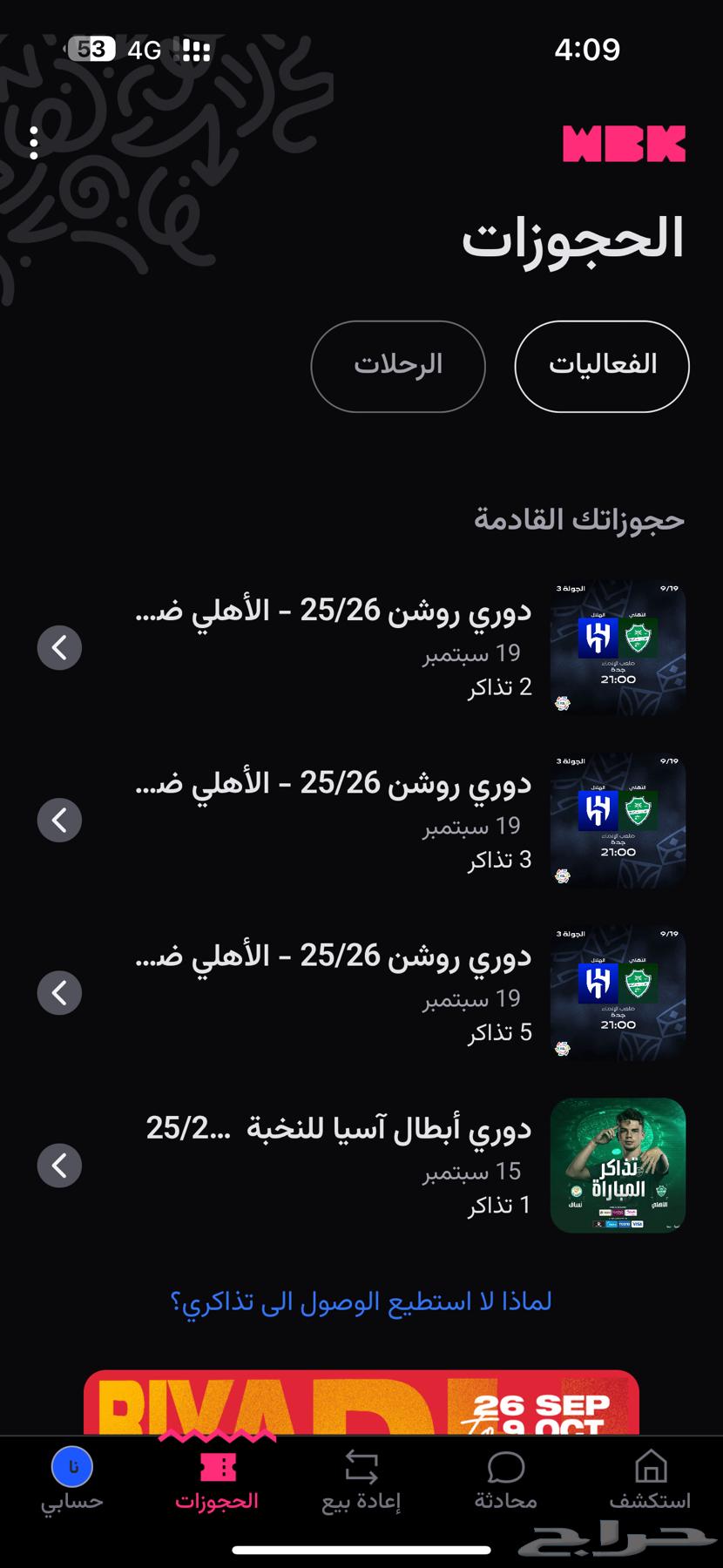The width and height of the screenshot is (723, 1568).
Task: Tap the Riyadh Season 26 SEP banner
Action: [361, 1401]
